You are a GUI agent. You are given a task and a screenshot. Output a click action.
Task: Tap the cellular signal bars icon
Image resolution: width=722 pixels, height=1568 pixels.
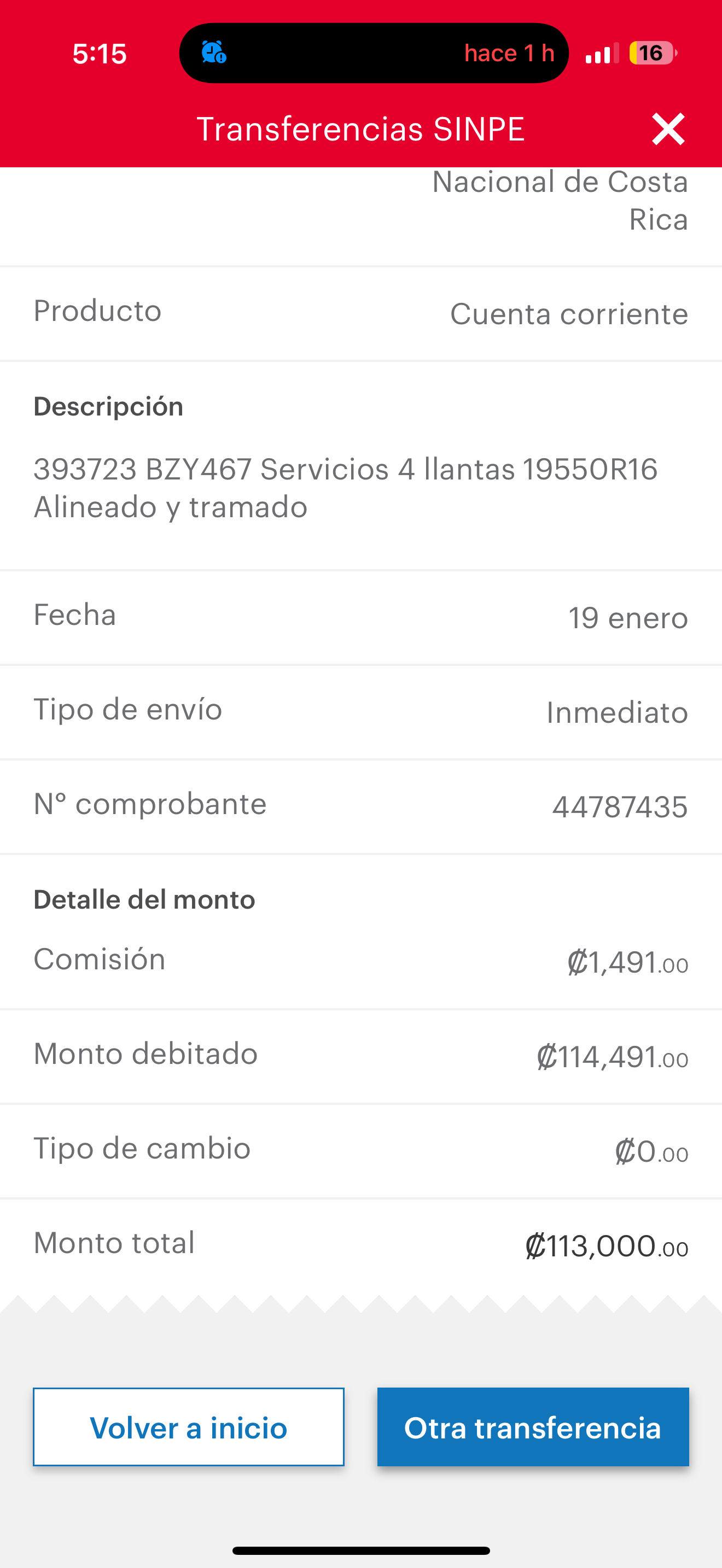600,54
